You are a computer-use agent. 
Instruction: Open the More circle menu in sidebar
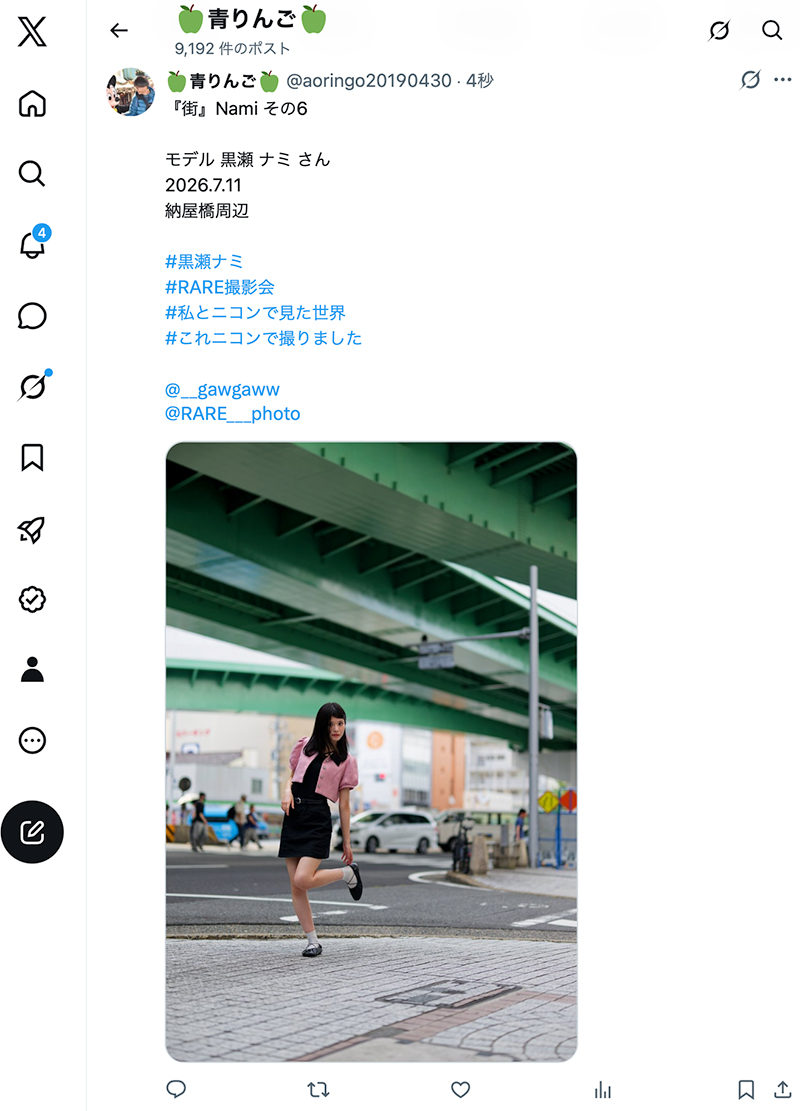(x=32, y=740)
